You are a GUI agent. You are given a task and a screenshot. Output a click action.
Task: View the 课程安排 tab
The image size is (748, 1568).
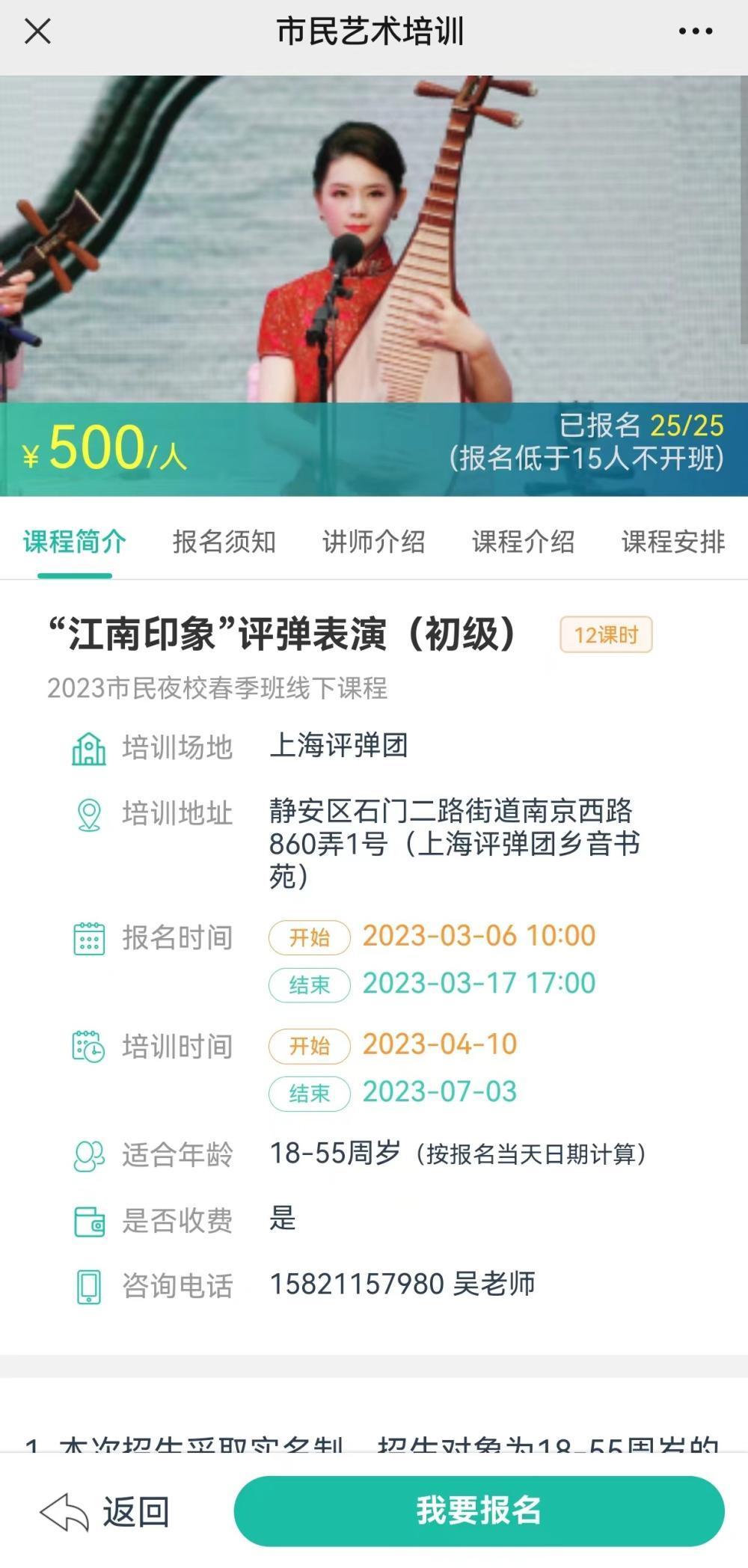[673, 542]
